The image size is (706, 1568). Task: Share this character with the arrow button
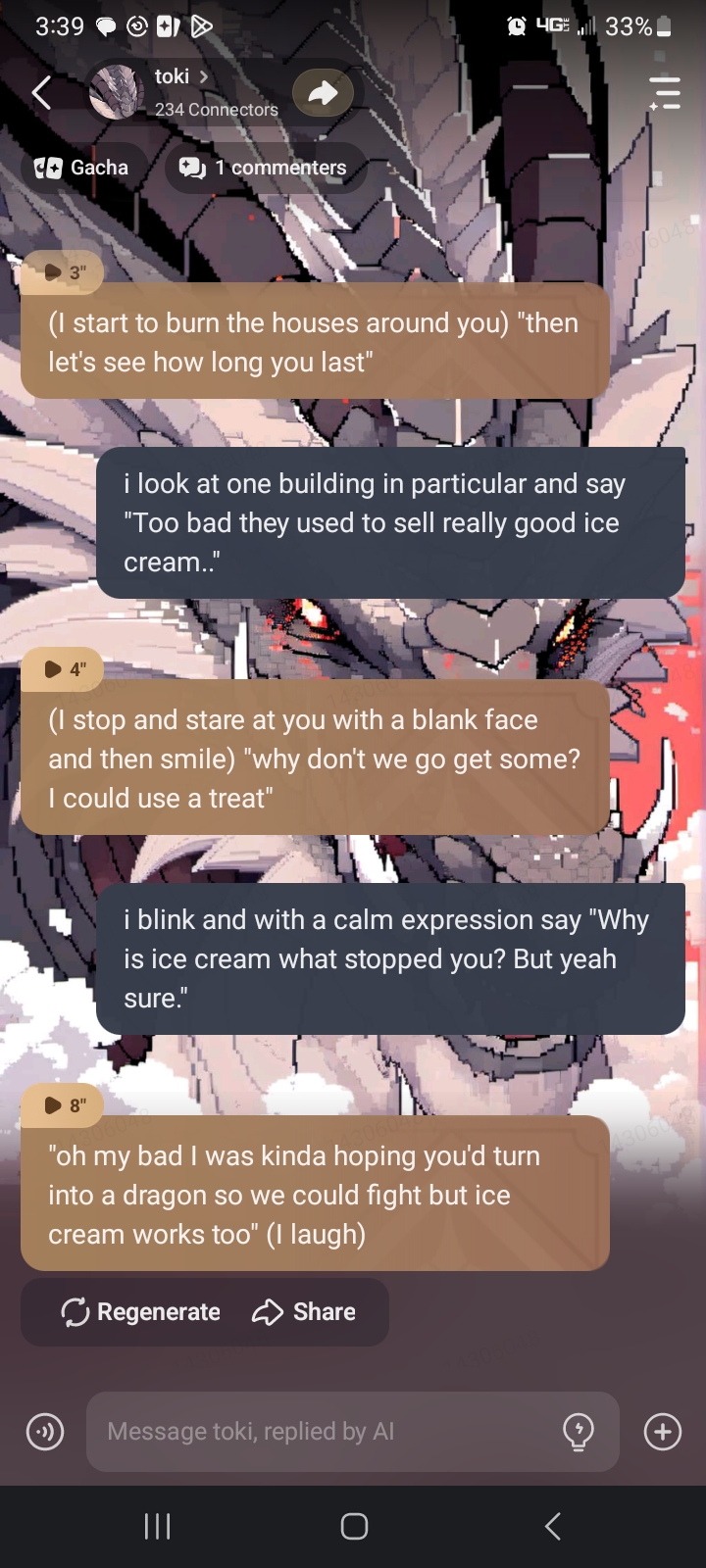[x=323, y=93]
